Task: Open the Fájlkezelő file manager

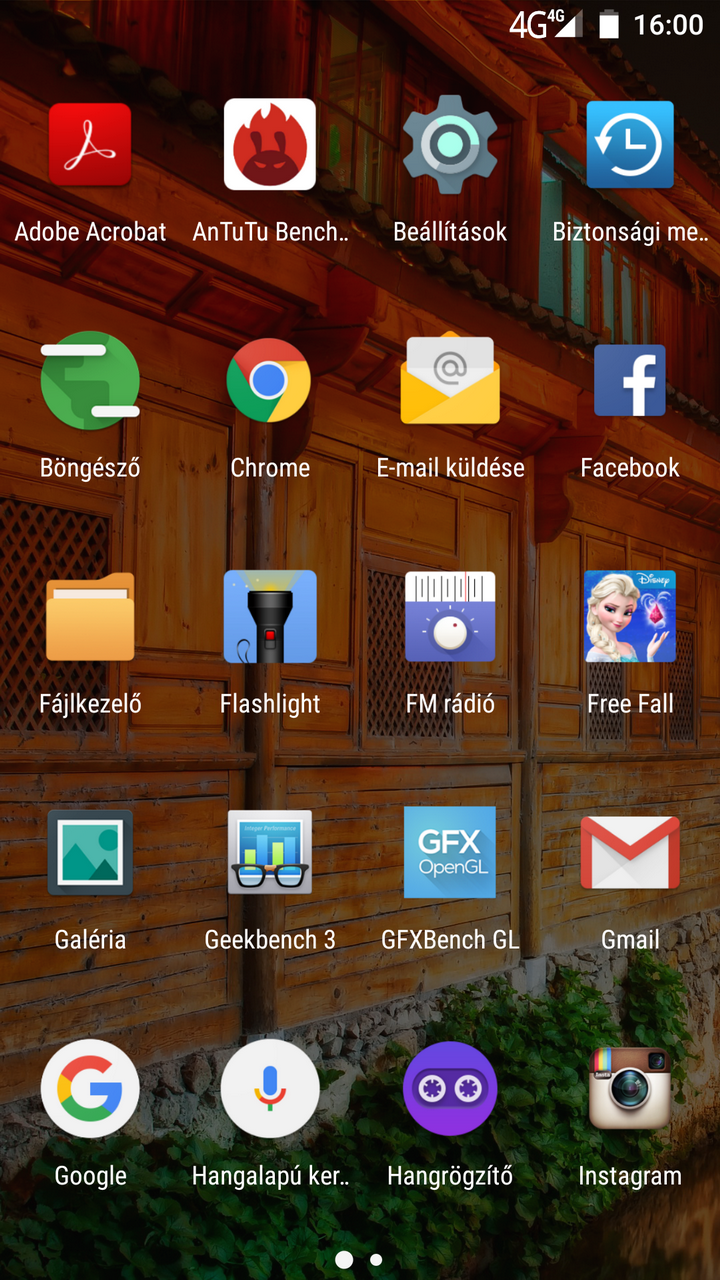Action: pyautogui.click(x=90, y=617)
